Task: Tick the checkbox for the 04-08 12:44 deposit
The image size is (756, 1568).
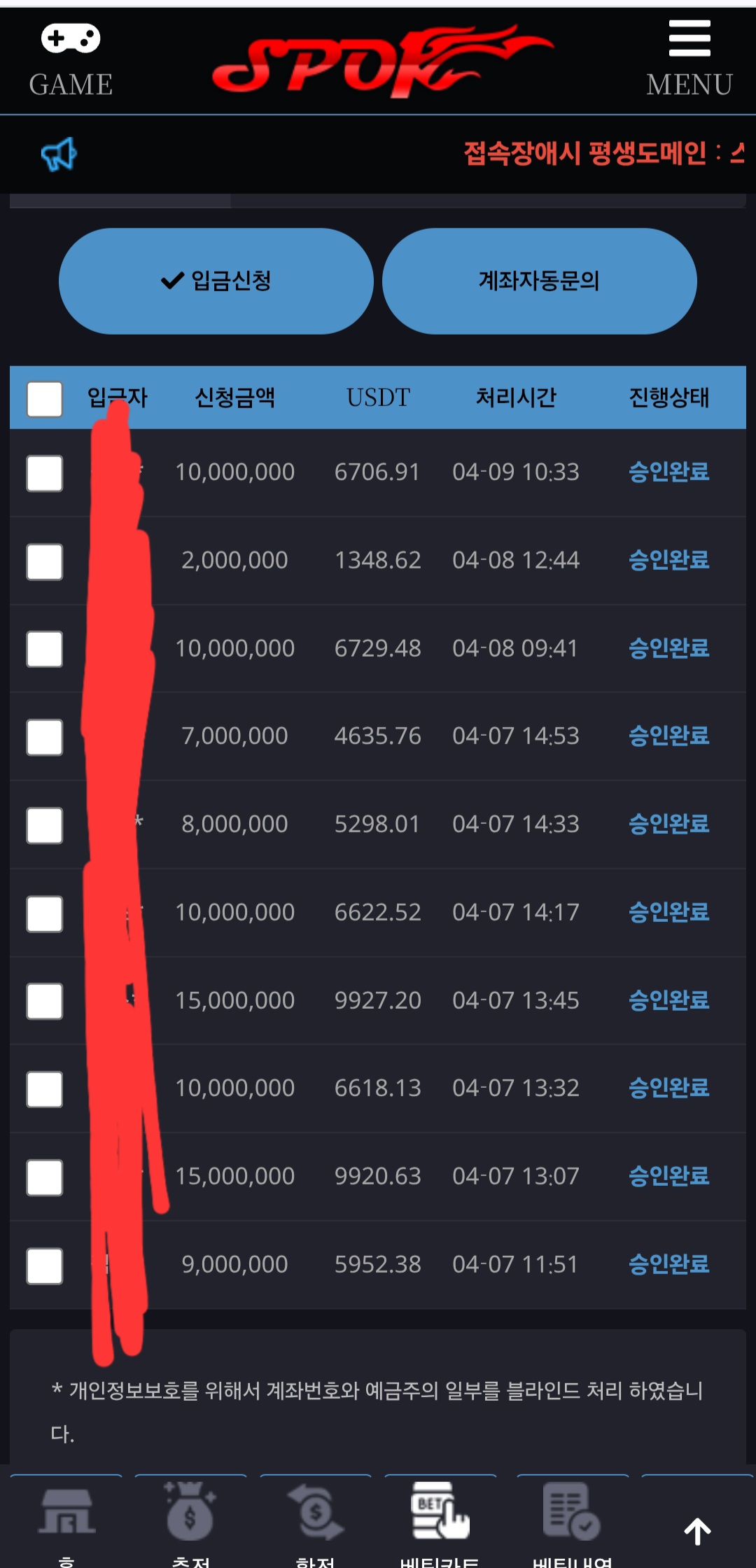Action: pos(45,561)
